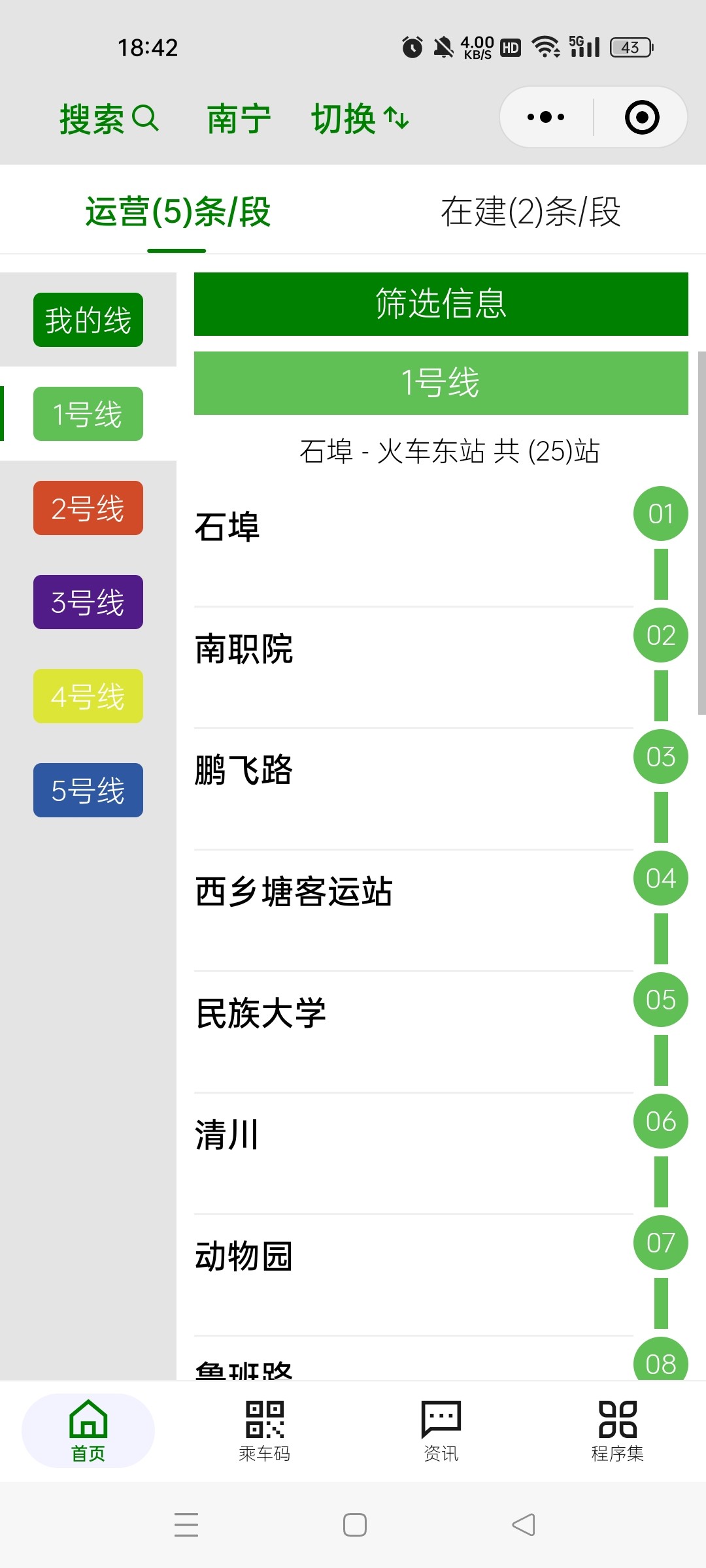Open 我的线 in the sidebar
The height and width of the screenshot is (1568, 706).
click(88, 320)
